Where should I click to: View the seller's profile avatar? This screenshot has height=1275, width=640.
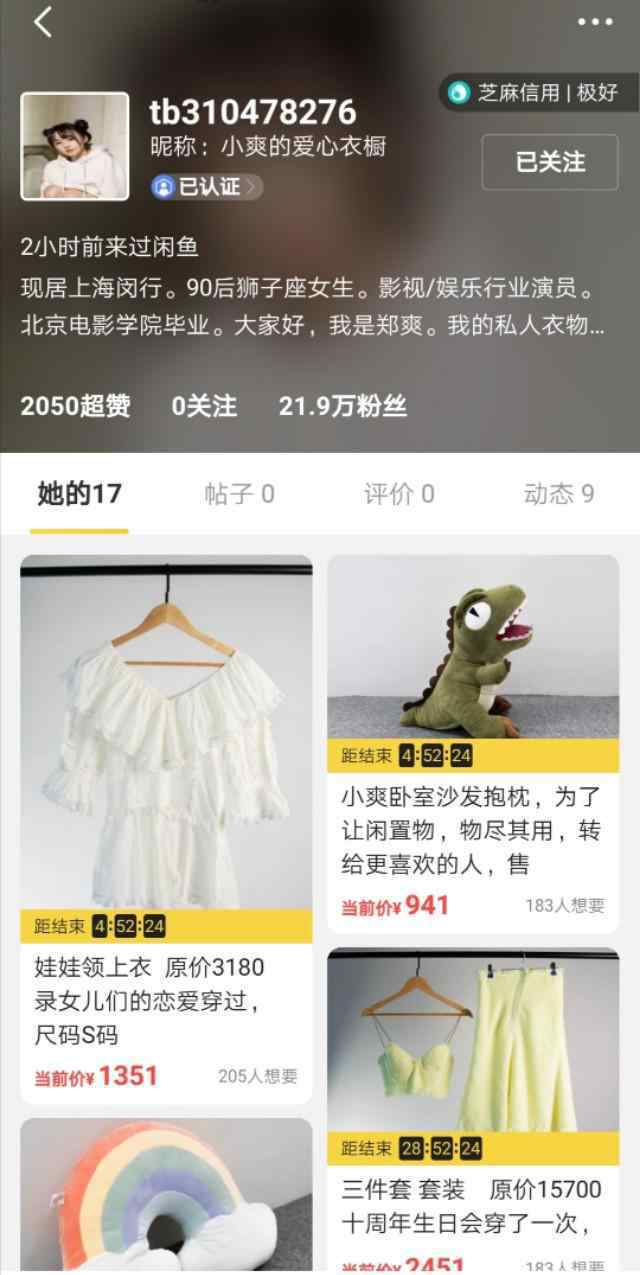(75, 146)
